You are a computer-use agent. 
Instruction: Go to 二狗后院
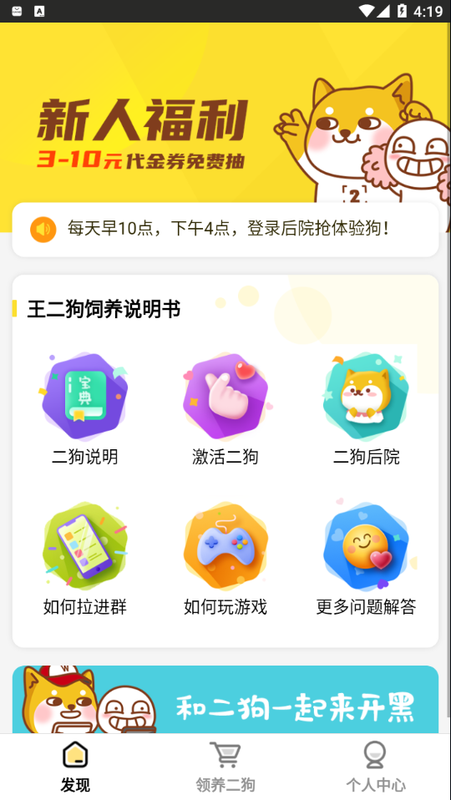(x=366, y=409)
